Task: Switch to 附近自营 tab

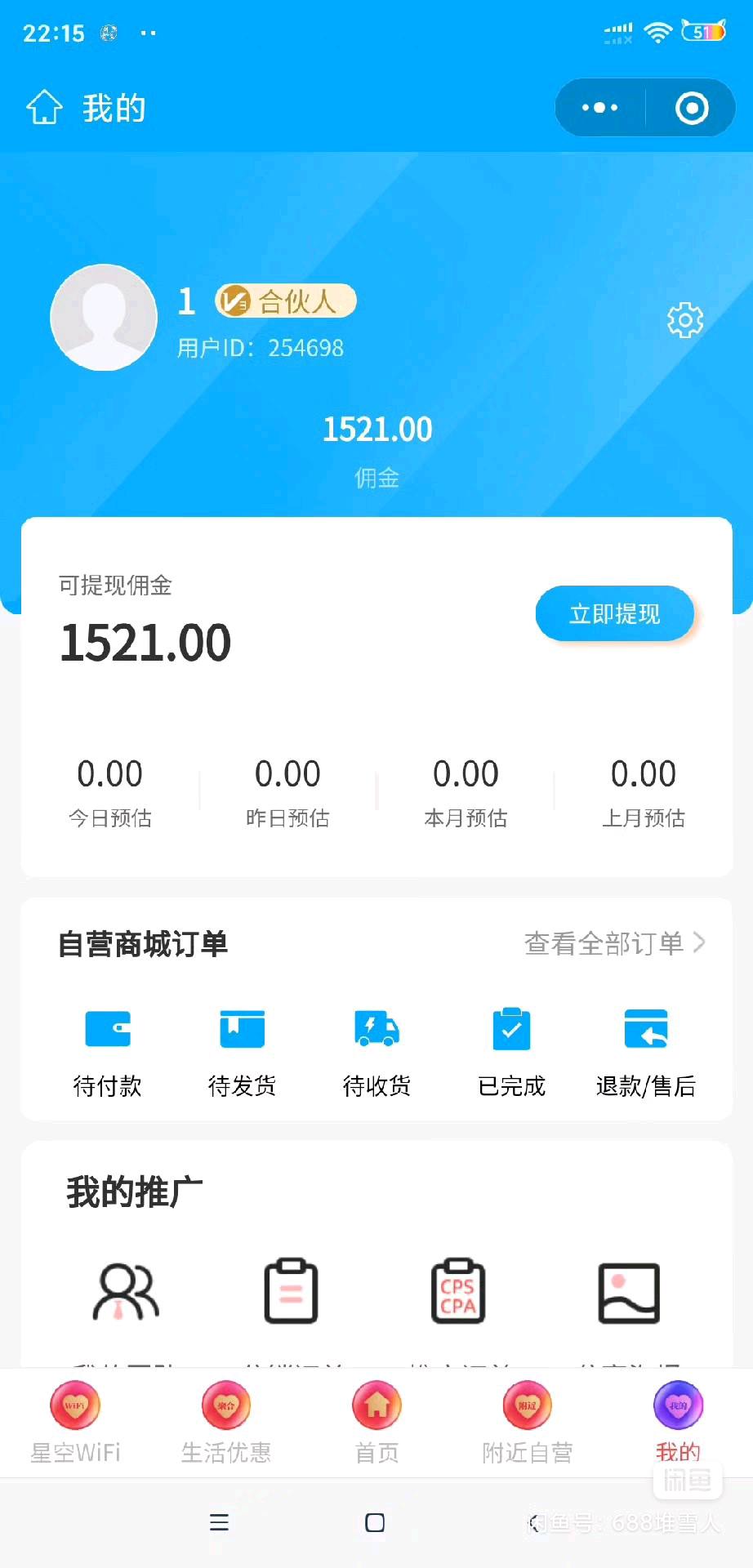Action: pos(528,1422)
